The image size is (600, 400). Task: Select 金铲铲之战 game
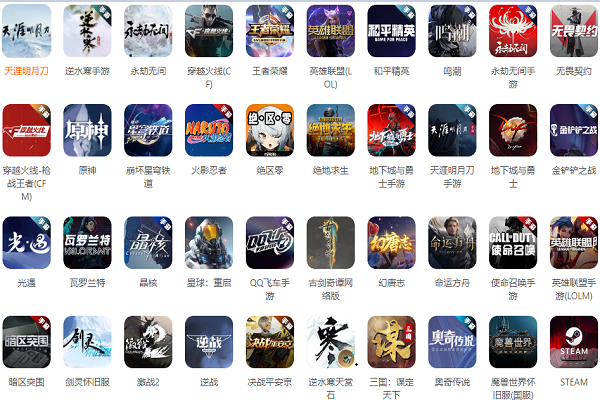tap(574, 128)
